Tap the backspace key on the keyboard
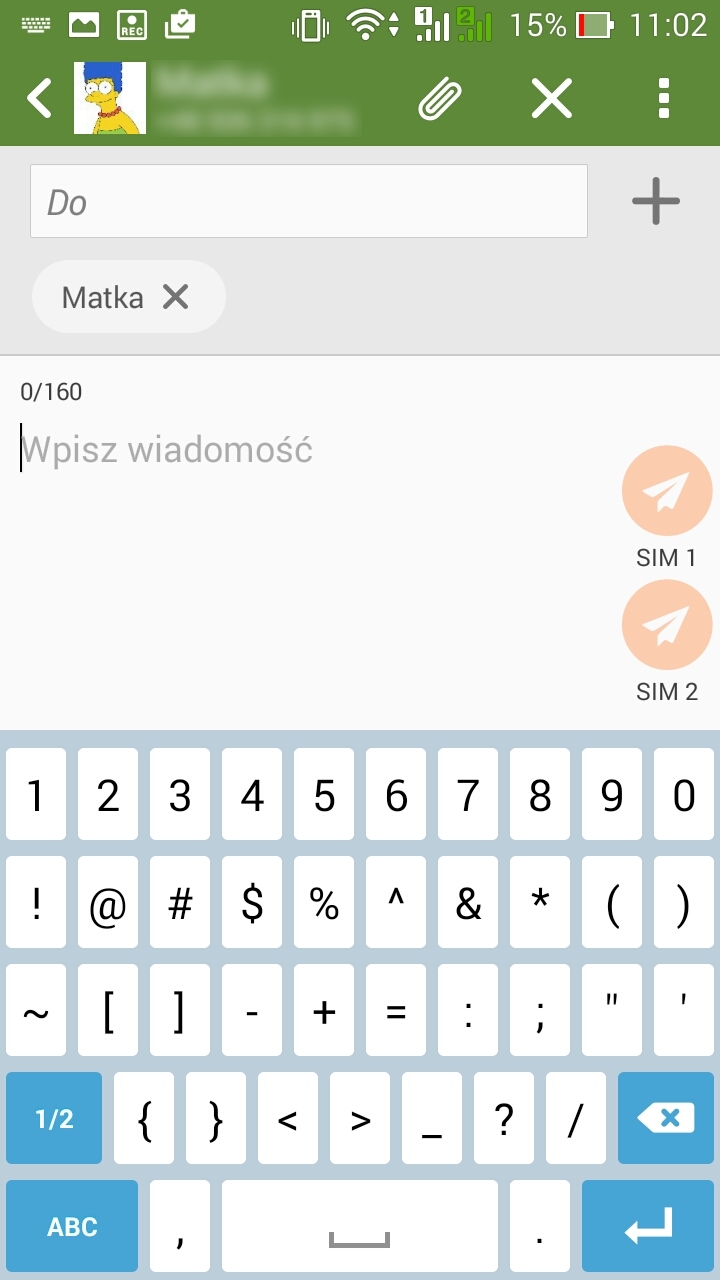This screenshot has height=1280, width=720. tap(666, 1118)
